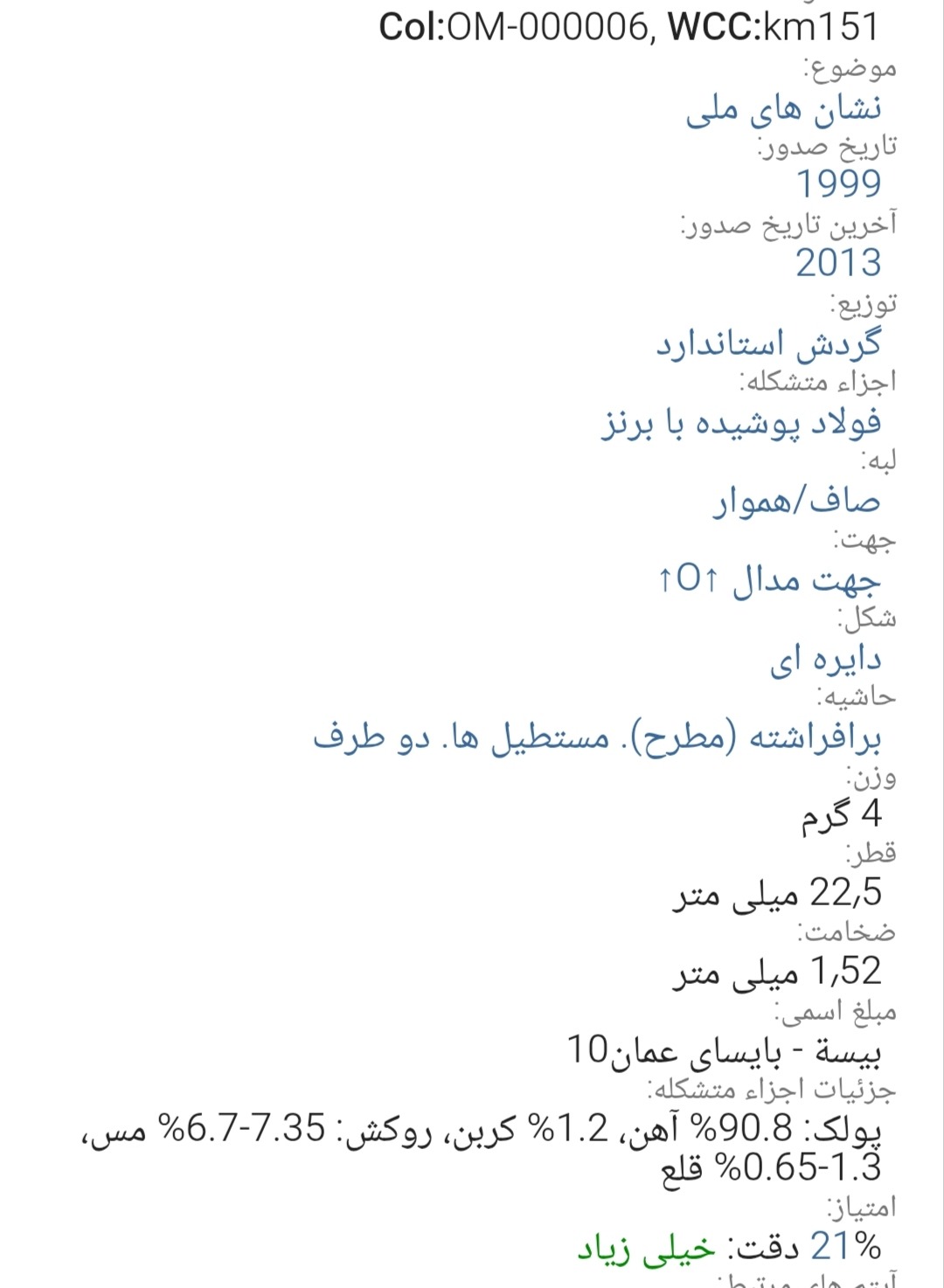
Task: Tap the 1999 issue year link
Action: tap(838, 184)
